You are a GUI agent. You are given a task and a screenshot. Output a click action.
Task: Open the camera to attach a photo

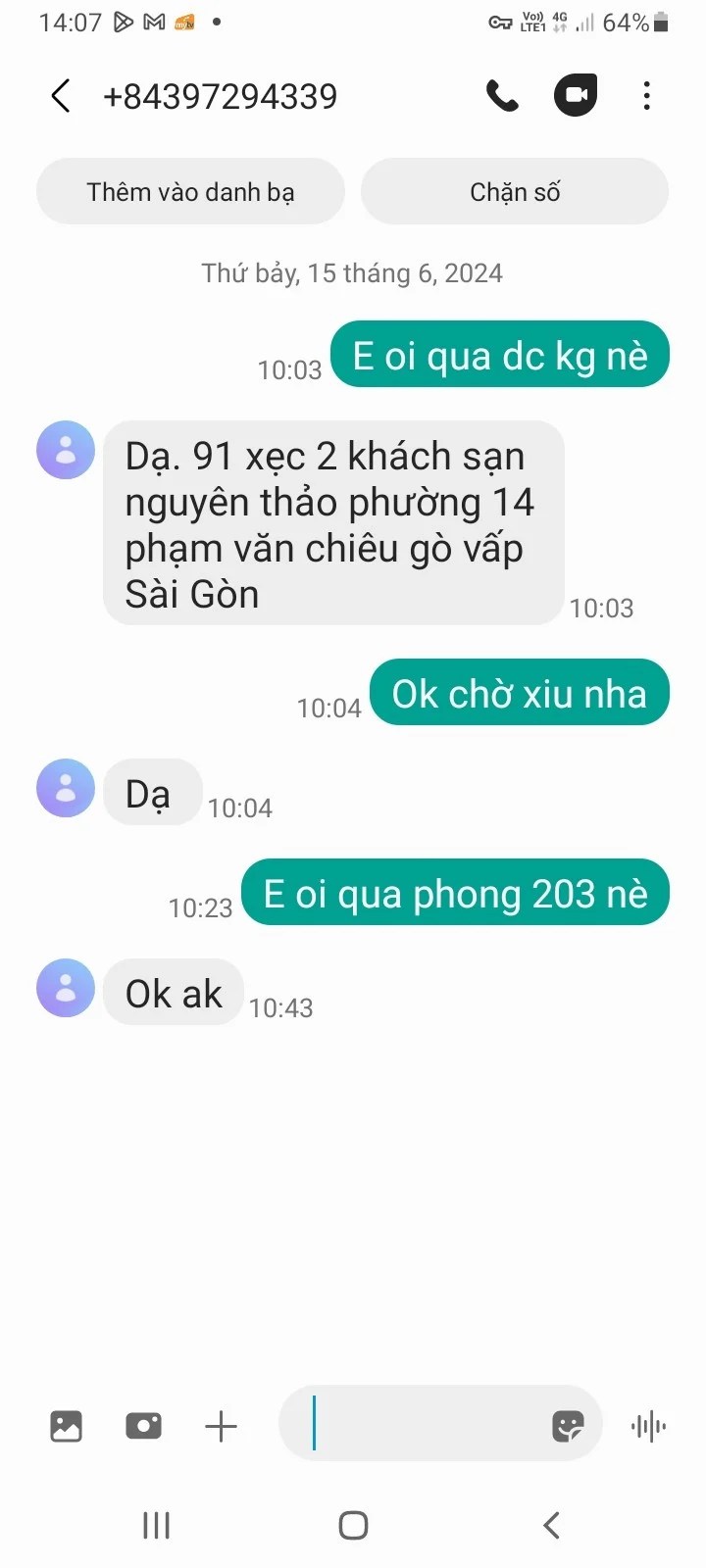(143, 1426)
